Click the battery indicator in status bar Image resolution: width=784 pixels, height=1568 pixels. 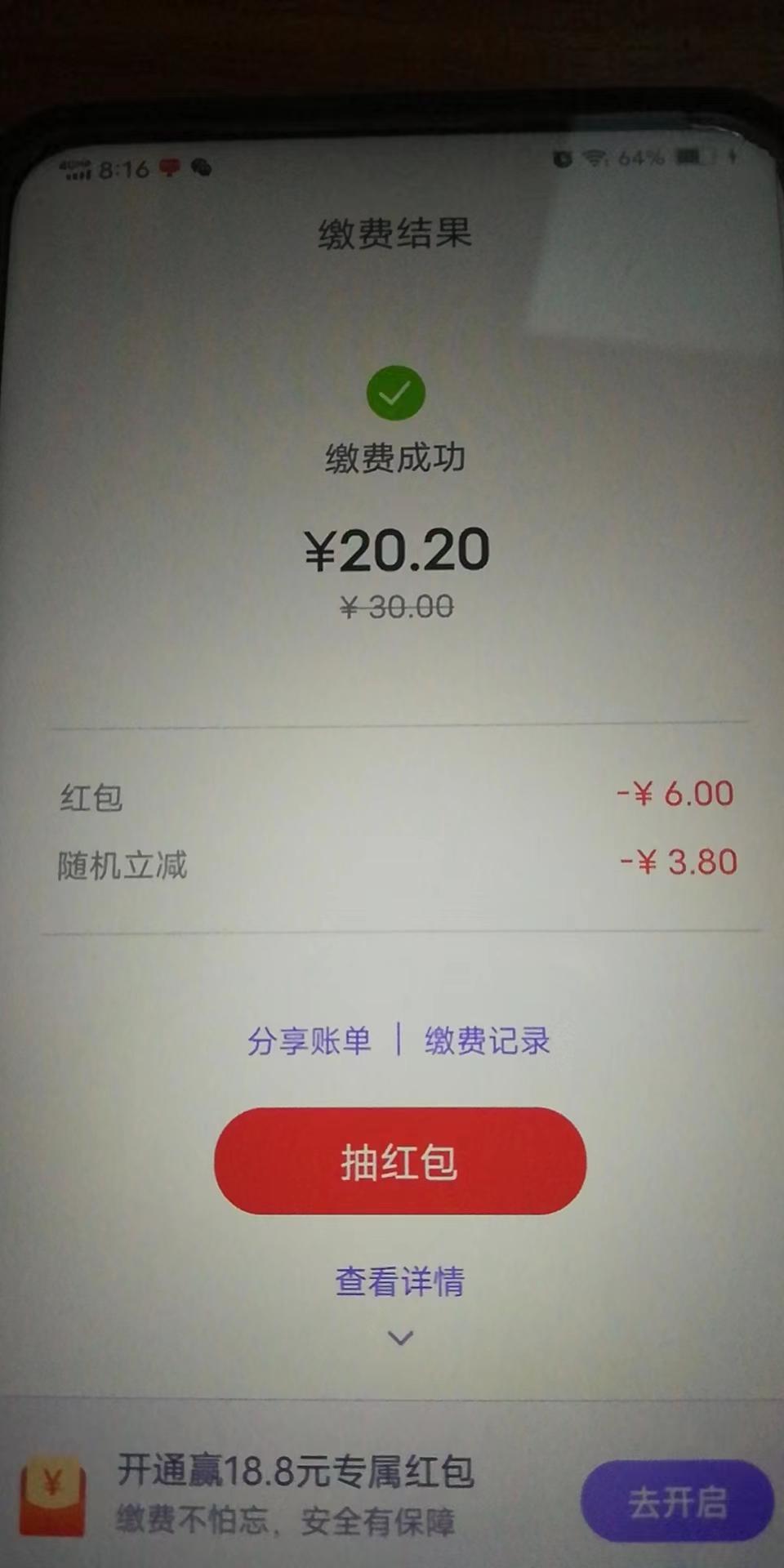[x=690, y=159]
